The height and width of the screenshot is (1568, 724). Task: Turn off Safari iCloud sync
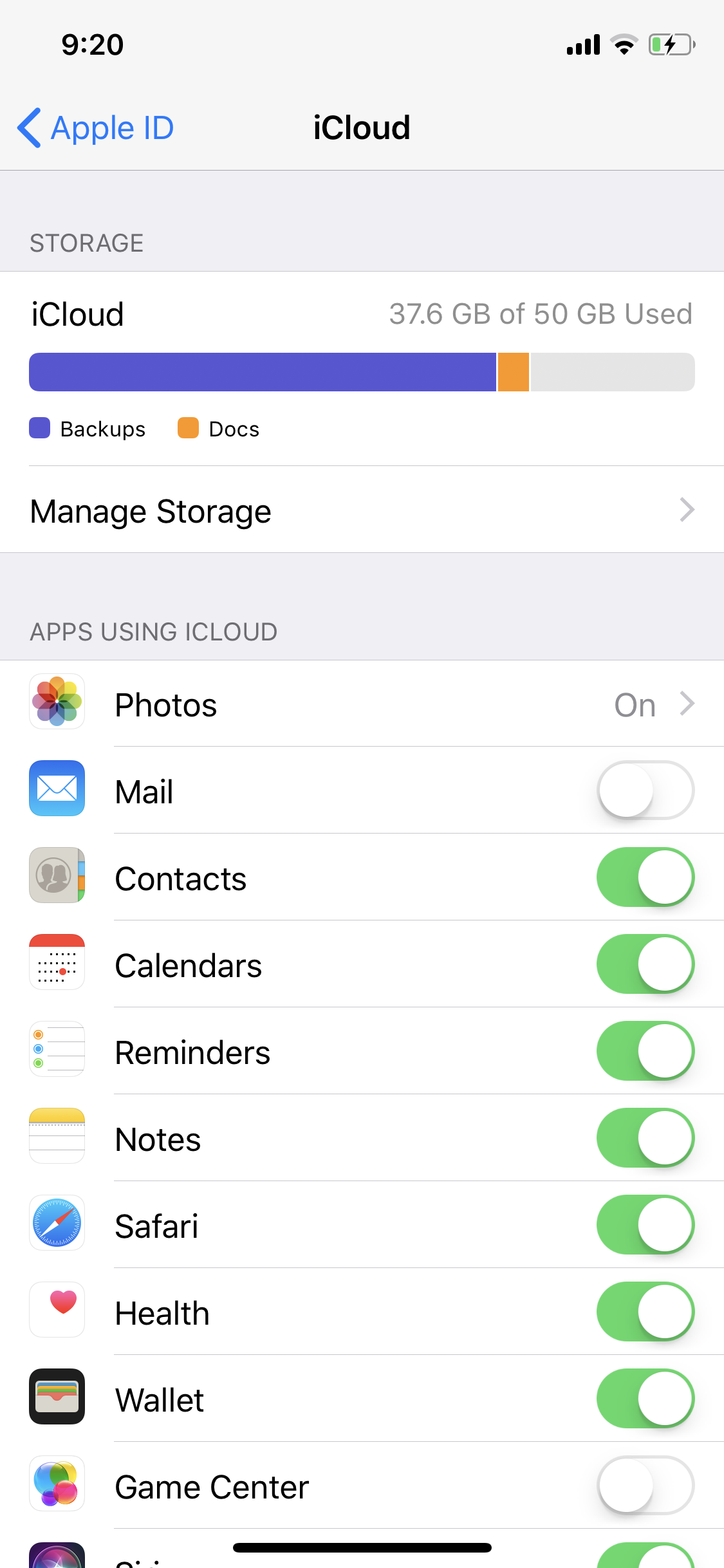(x=645, y=1225)
